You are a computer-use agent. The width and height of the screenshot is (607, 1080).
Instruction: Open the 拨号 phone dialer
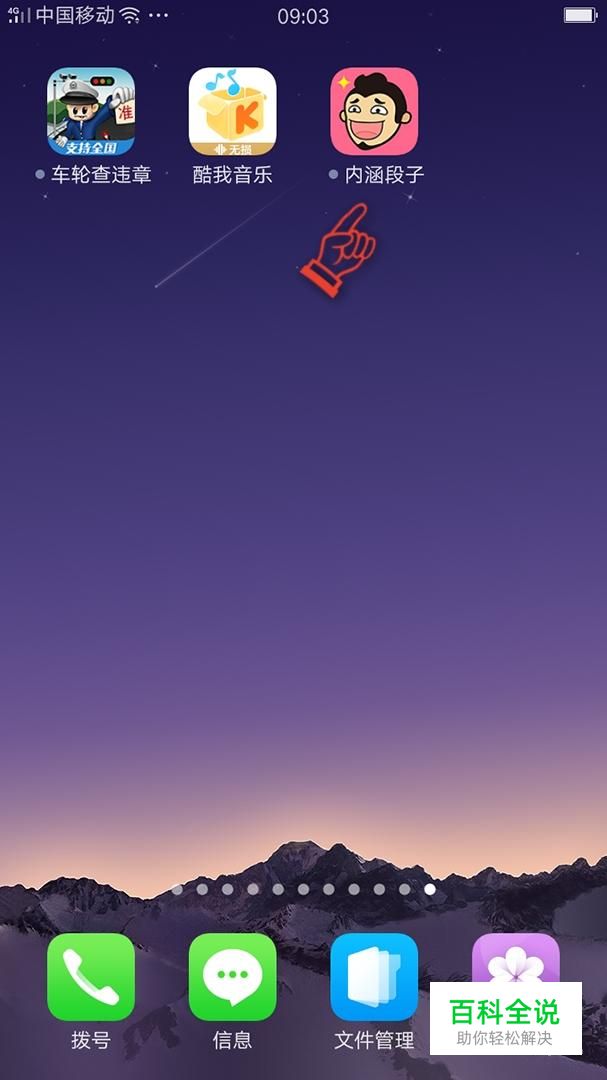[91, 977]
